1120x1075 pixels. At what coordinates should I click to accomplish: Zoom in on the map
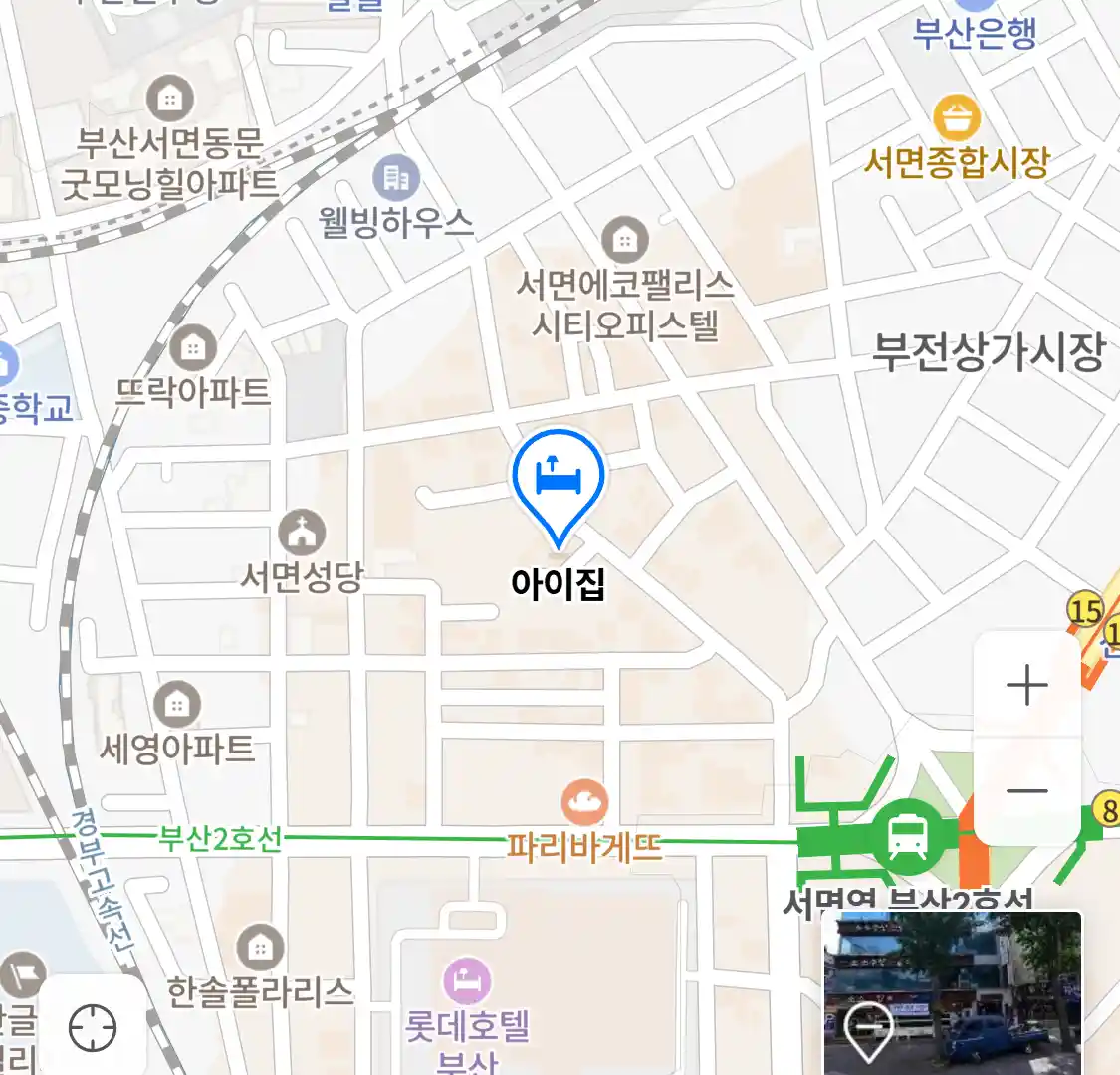click(1026, 686)
